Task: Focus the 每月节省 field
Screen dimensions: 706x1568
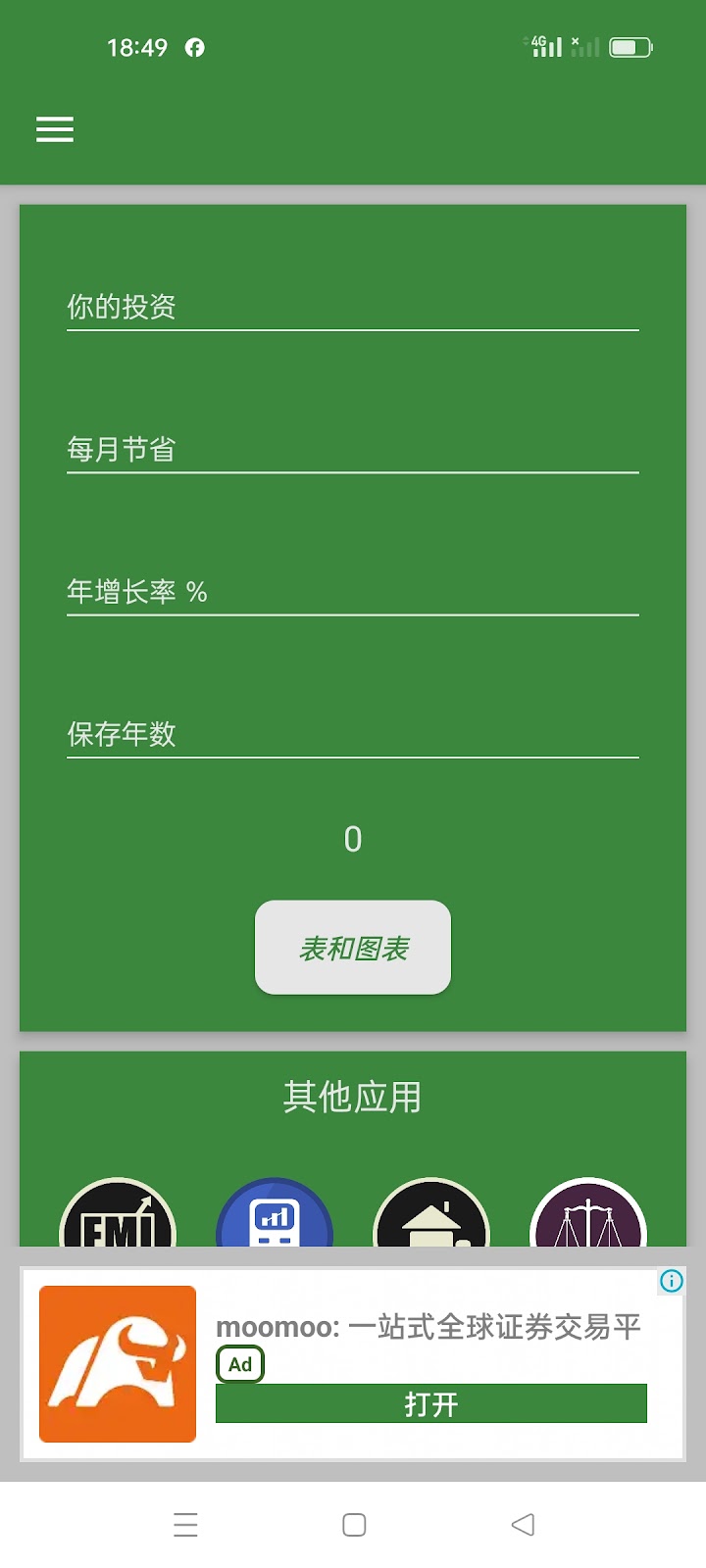Action: [x=353, y=450]
